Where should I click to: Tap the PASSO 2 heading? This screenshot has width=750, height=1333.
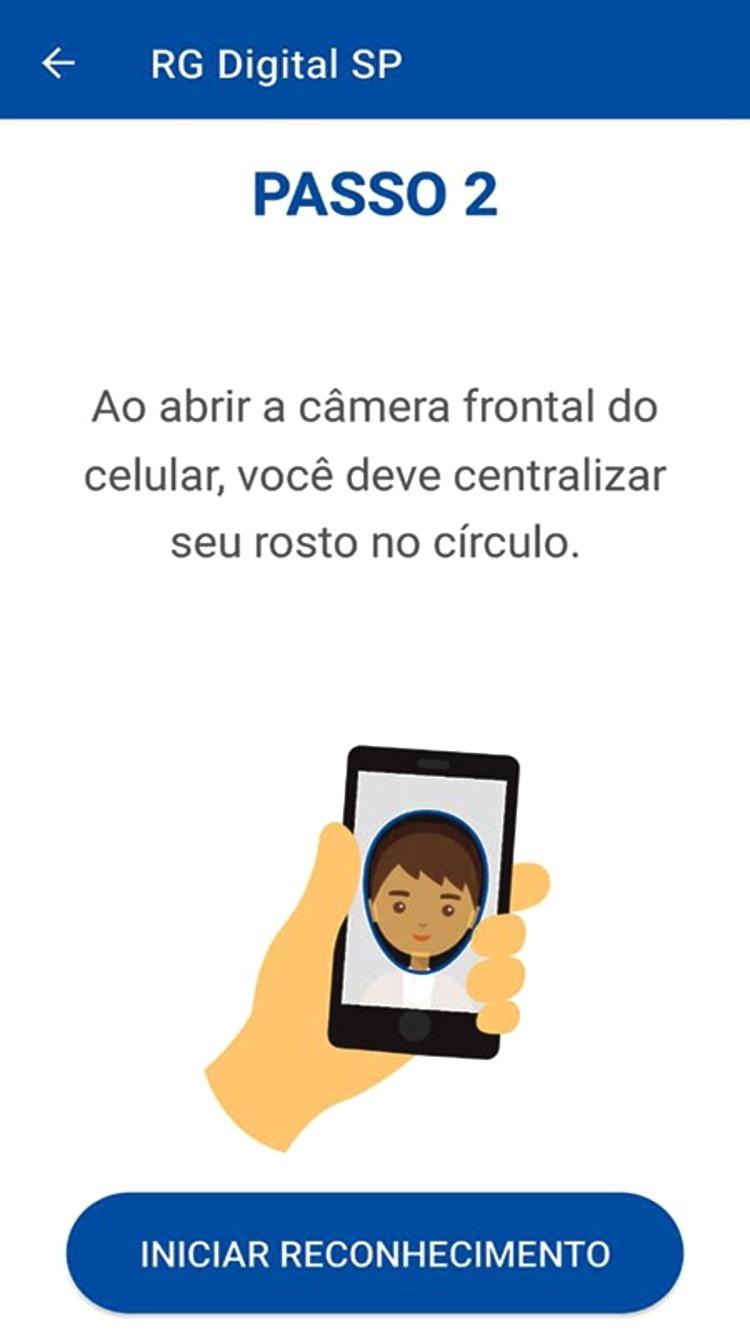pyautogui.click(x=375, y=196)
